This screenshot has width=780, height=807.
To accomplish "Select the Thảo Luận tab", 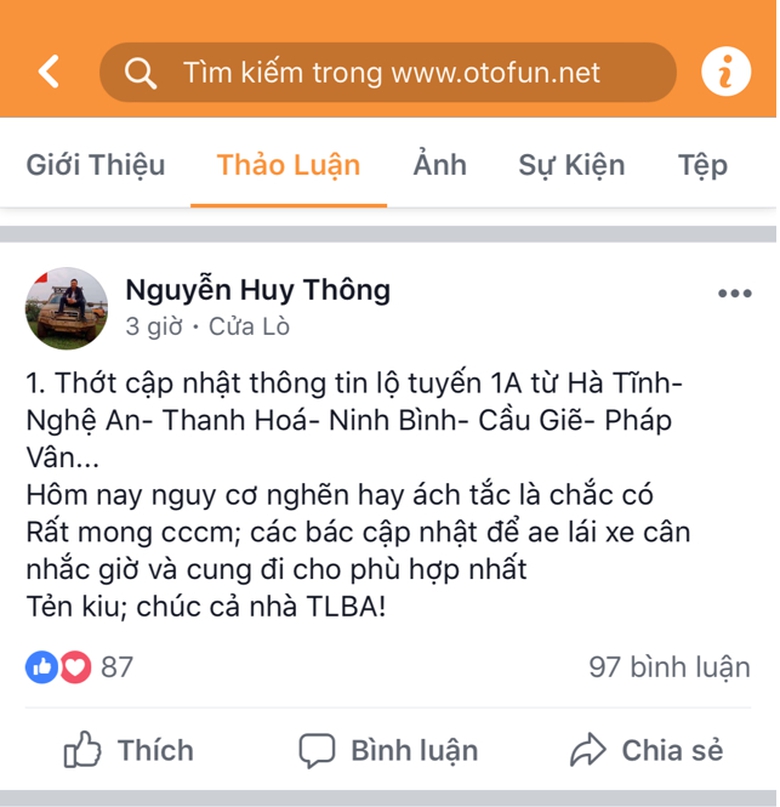I will 288,165.
